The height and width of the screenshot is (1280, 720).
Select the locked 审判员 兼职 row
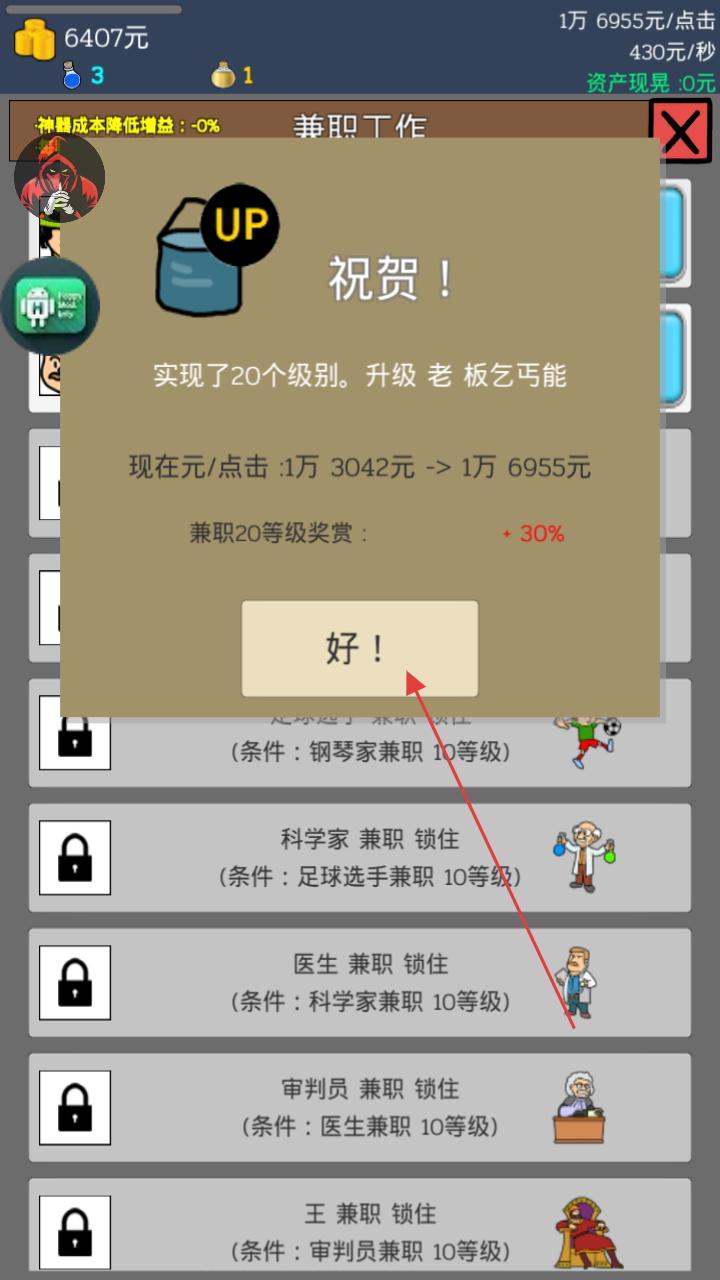point(359,1107)
